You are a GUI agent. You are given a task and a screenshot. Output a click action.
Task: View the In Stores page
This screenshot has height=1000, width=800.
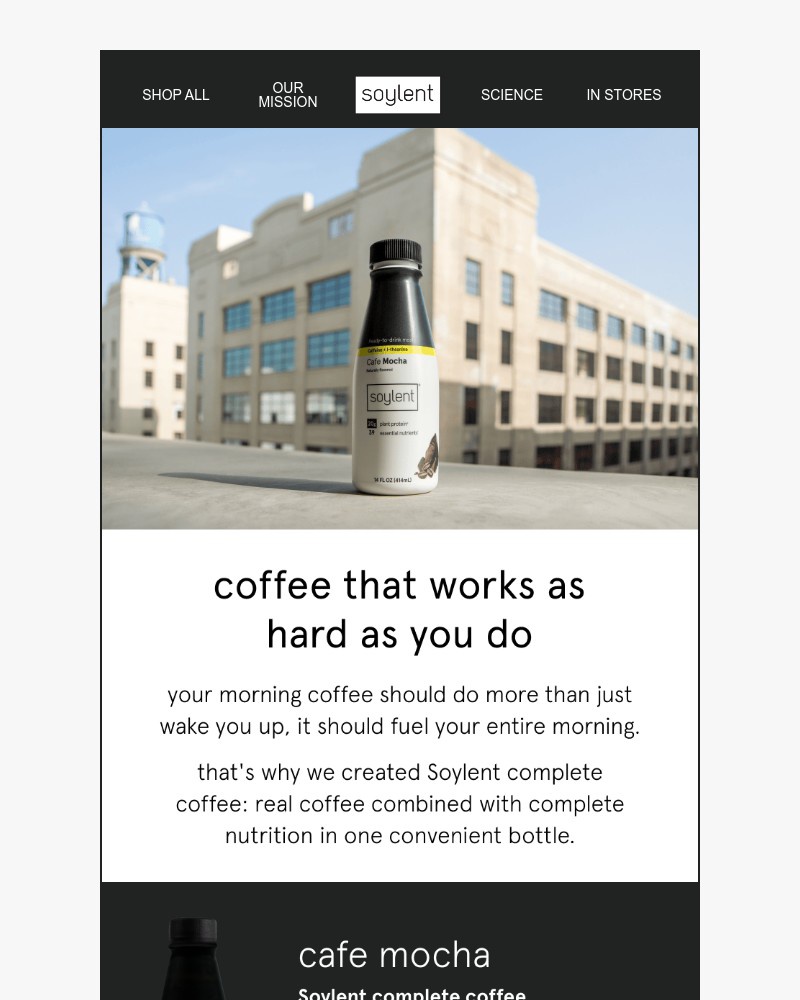click(x=624, y=95)
